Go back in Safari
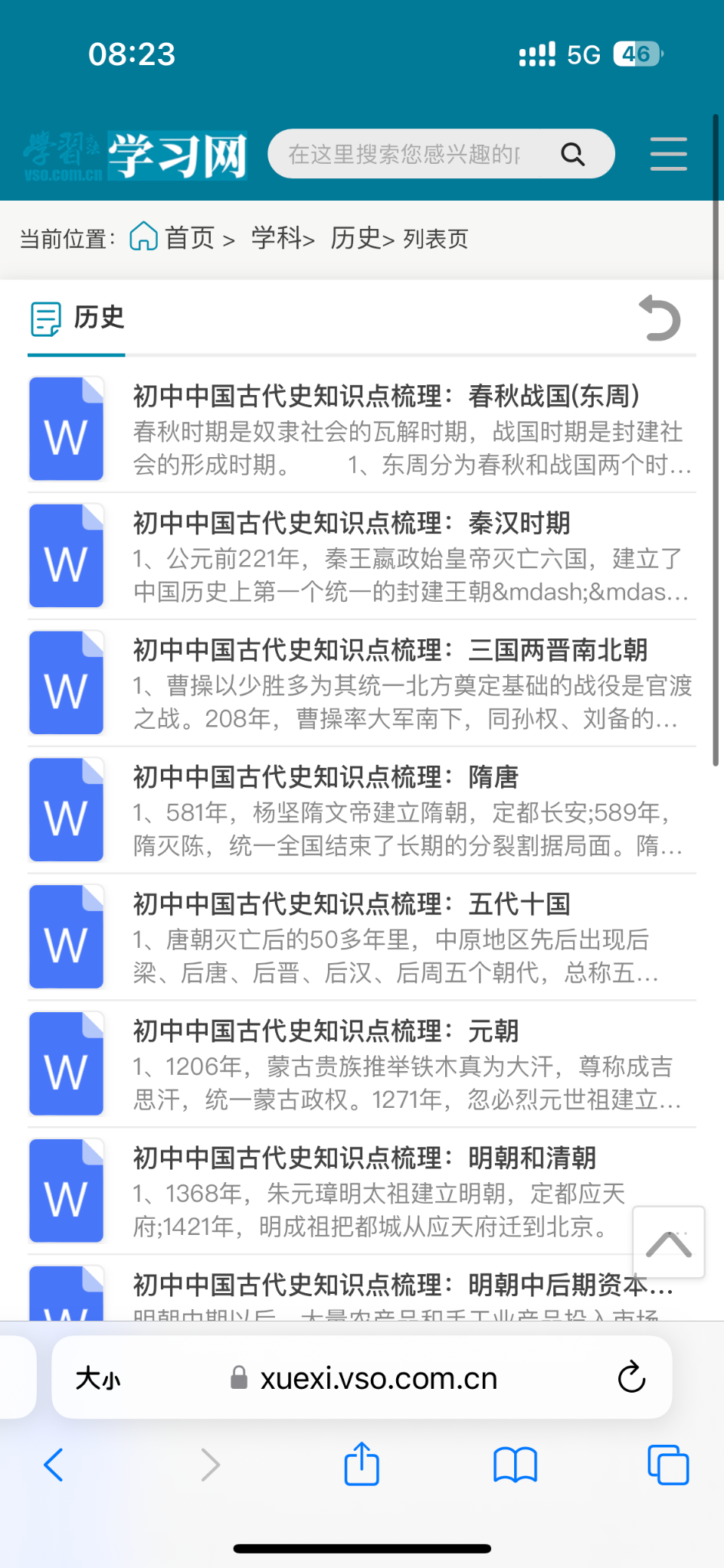 tap(54, 1465)
